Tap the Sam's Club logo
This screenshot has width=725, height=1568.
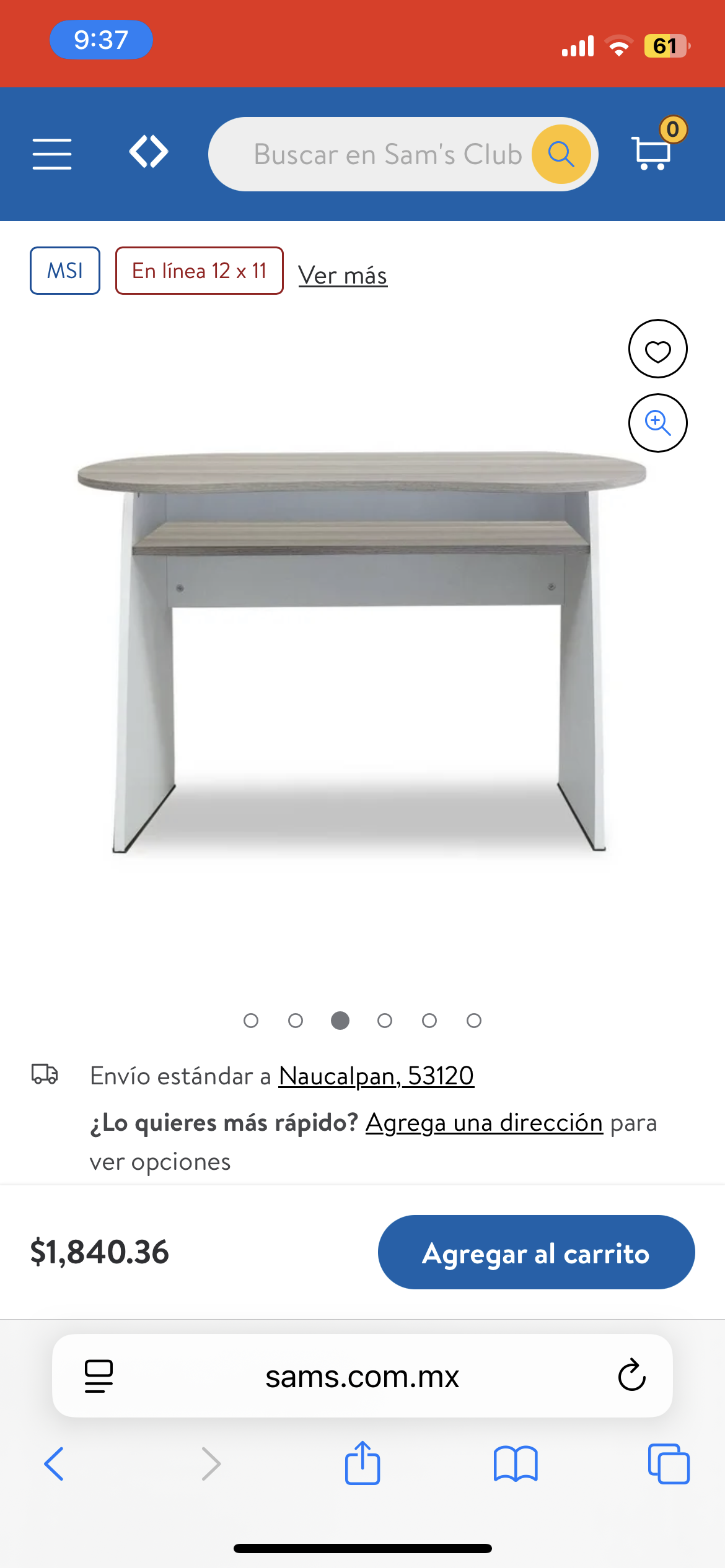pos(149,152)
